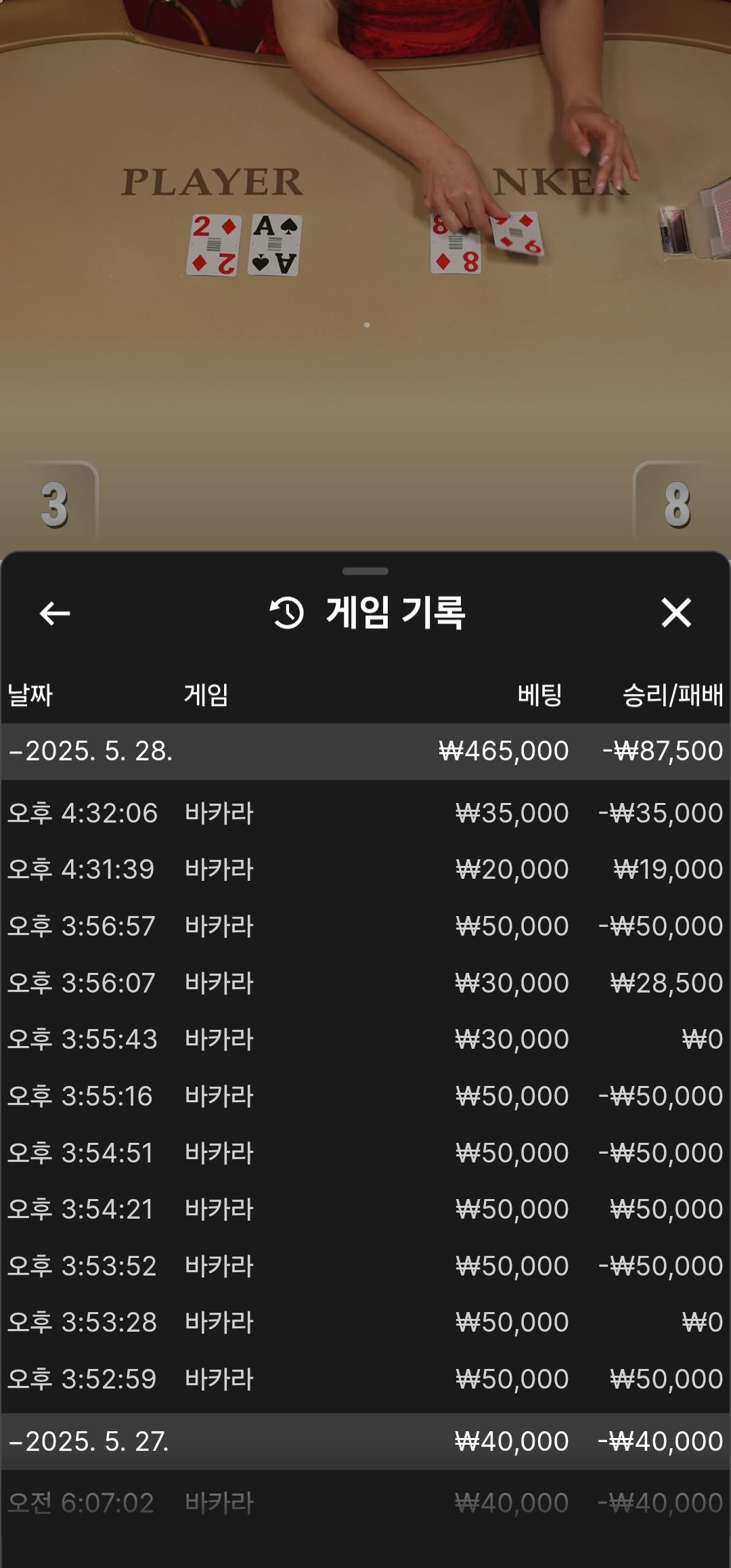
Task: Collapse the 2025. 5. 27. date group
Action: point(89,1441)
